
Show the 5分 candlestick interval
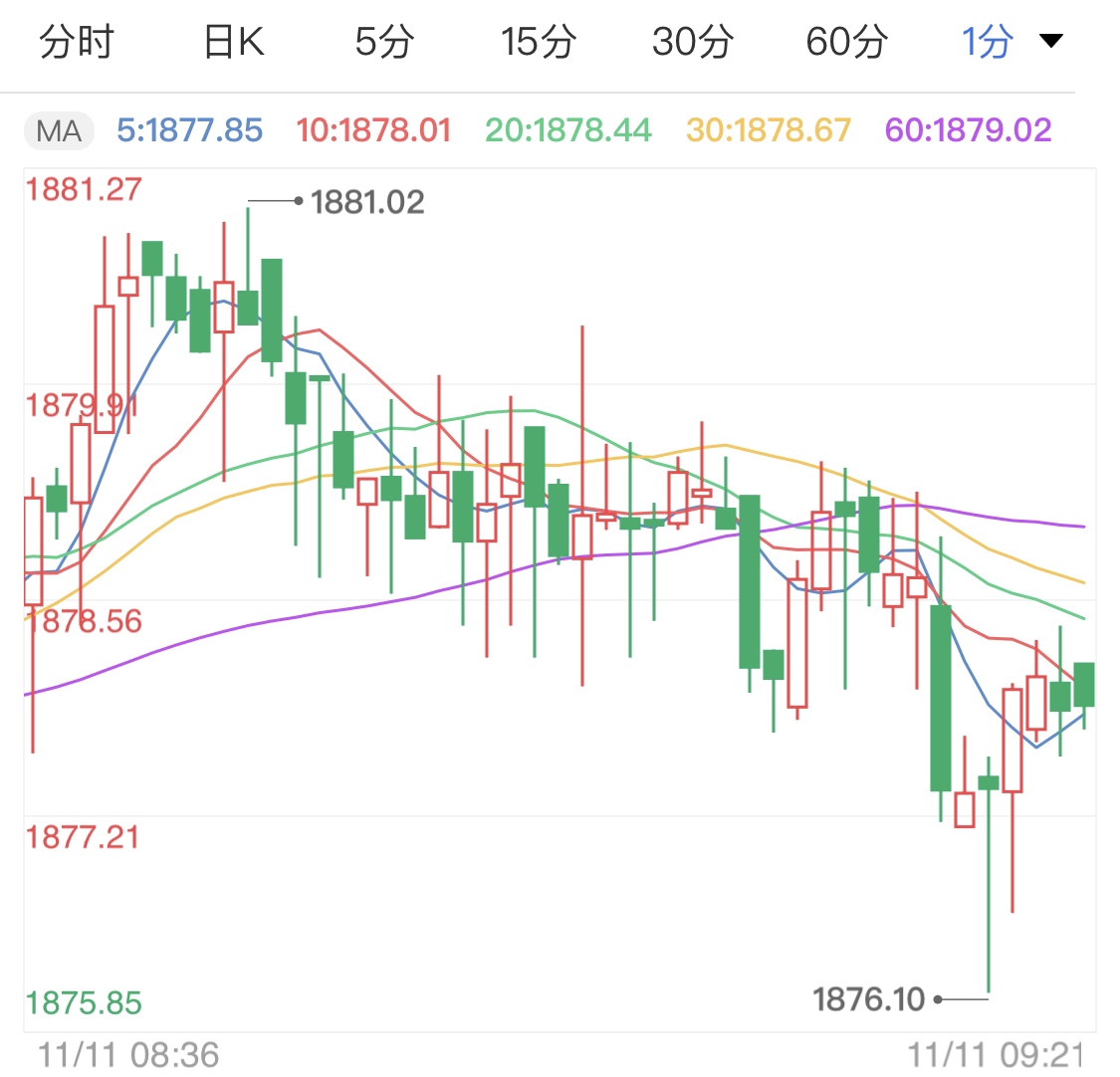pyautogui.click(x=384, y=42)
